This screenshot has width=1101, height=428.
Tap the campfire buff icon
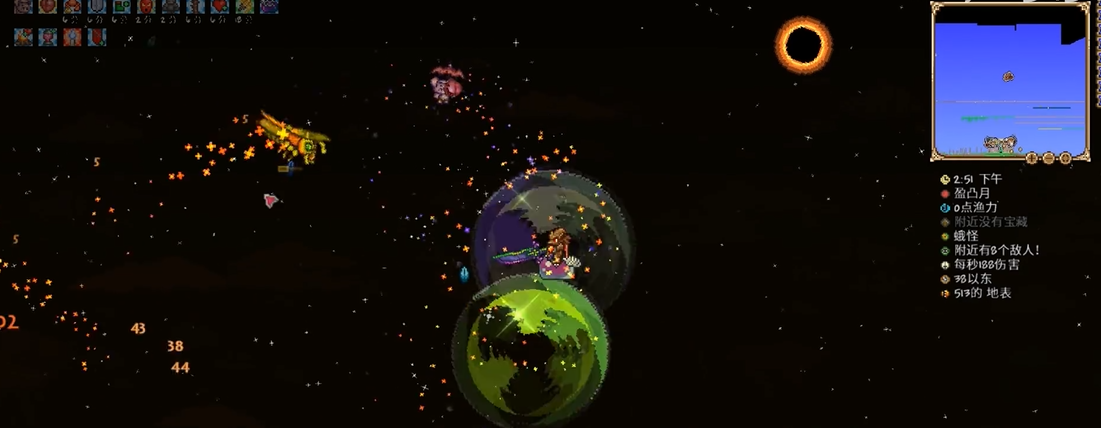(23, 37)
